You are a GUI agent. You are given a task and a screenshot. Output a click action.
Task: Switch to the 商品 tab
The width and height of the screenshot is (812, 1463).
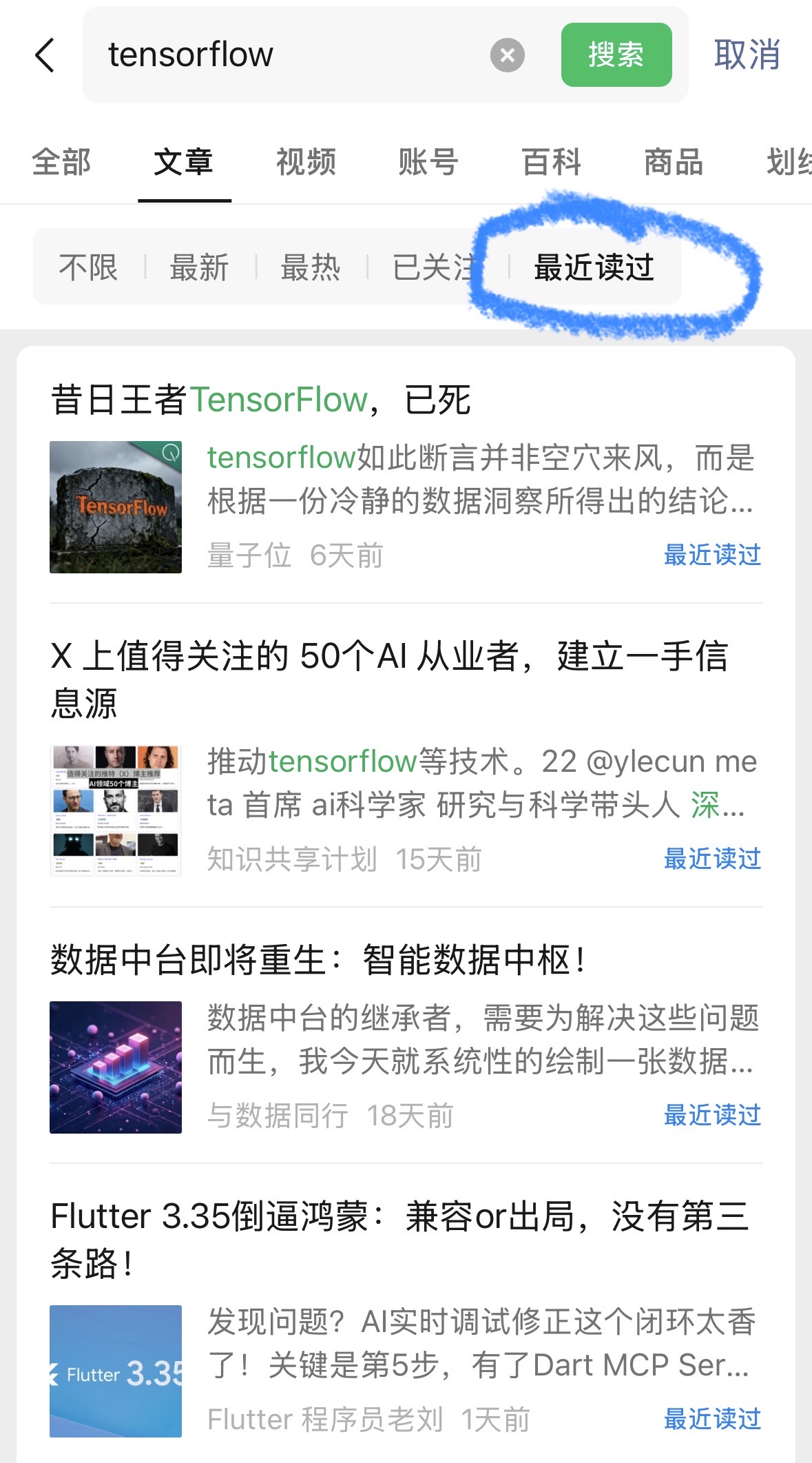click(674, 163)
